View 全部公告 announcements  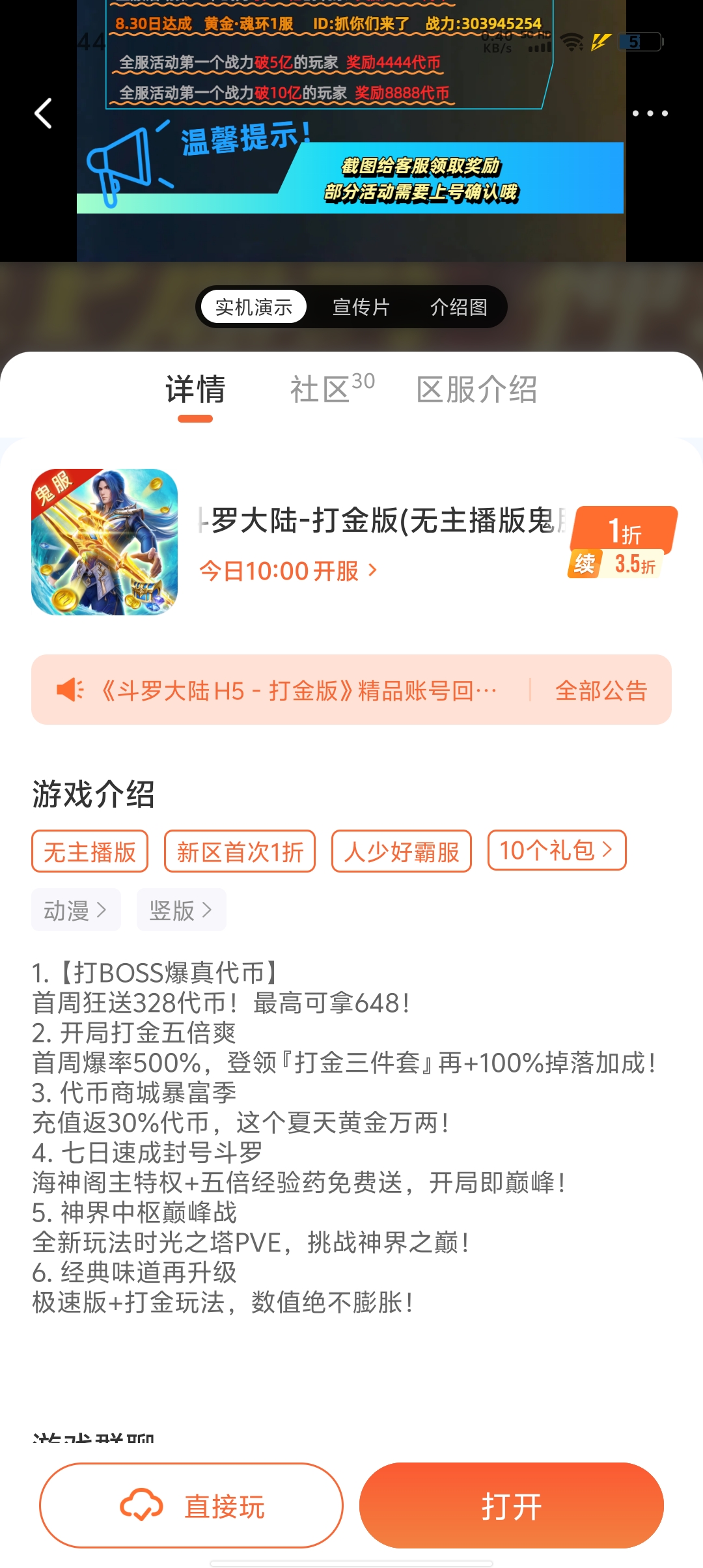(601, 690)
